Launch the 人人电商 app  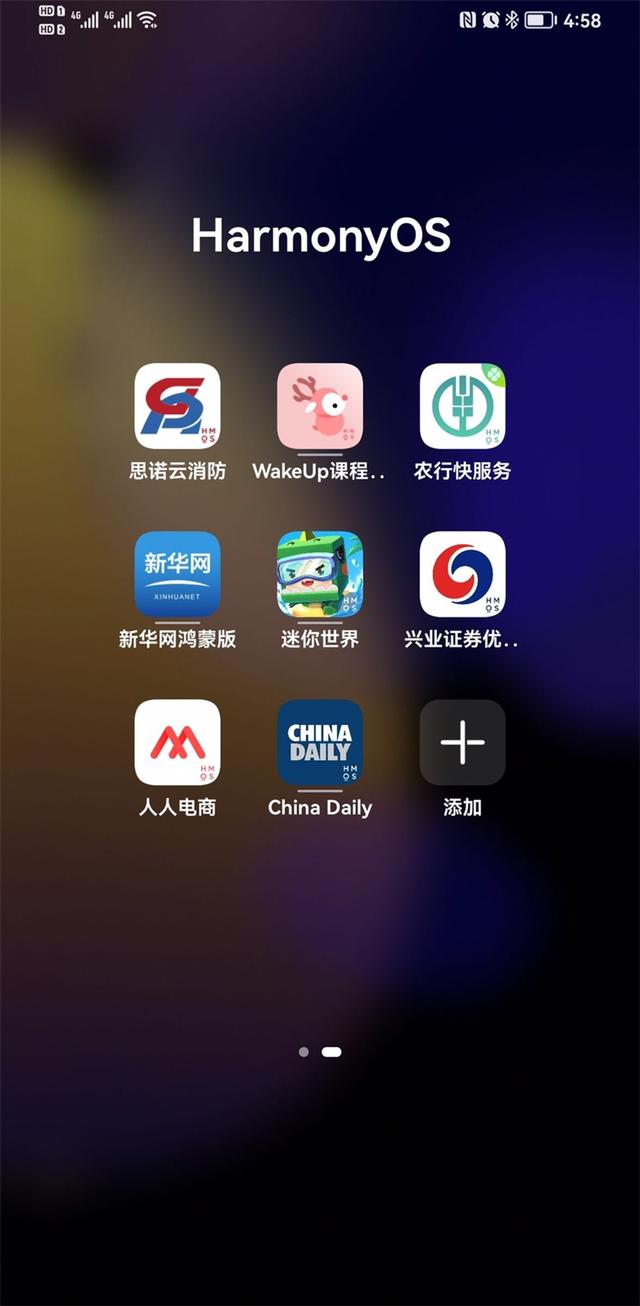click(x=177, y=742)
